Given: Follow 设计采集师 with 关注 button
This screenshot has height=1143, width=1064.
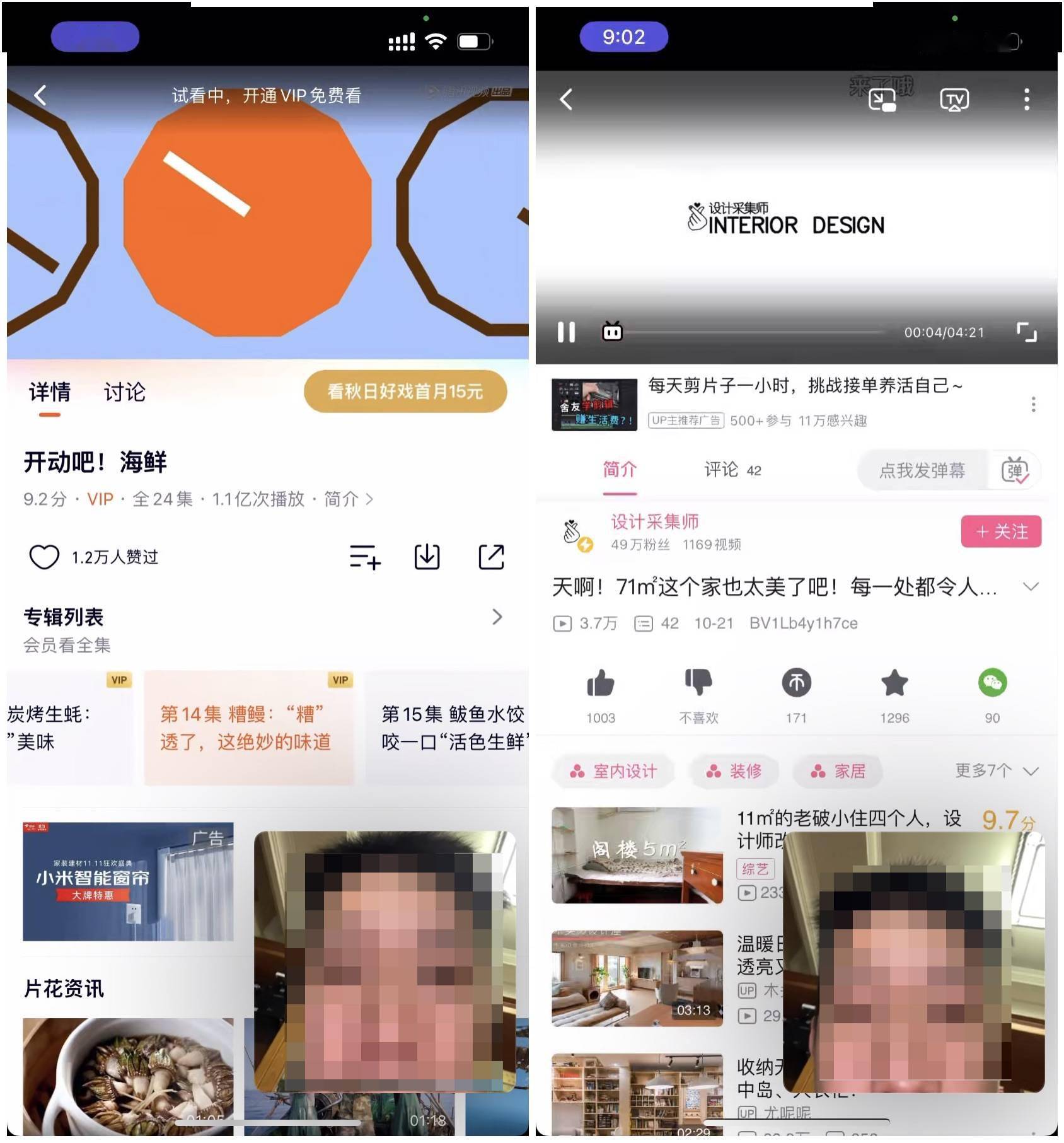Looking at the screenshot, I should [x=1000, y=531].
